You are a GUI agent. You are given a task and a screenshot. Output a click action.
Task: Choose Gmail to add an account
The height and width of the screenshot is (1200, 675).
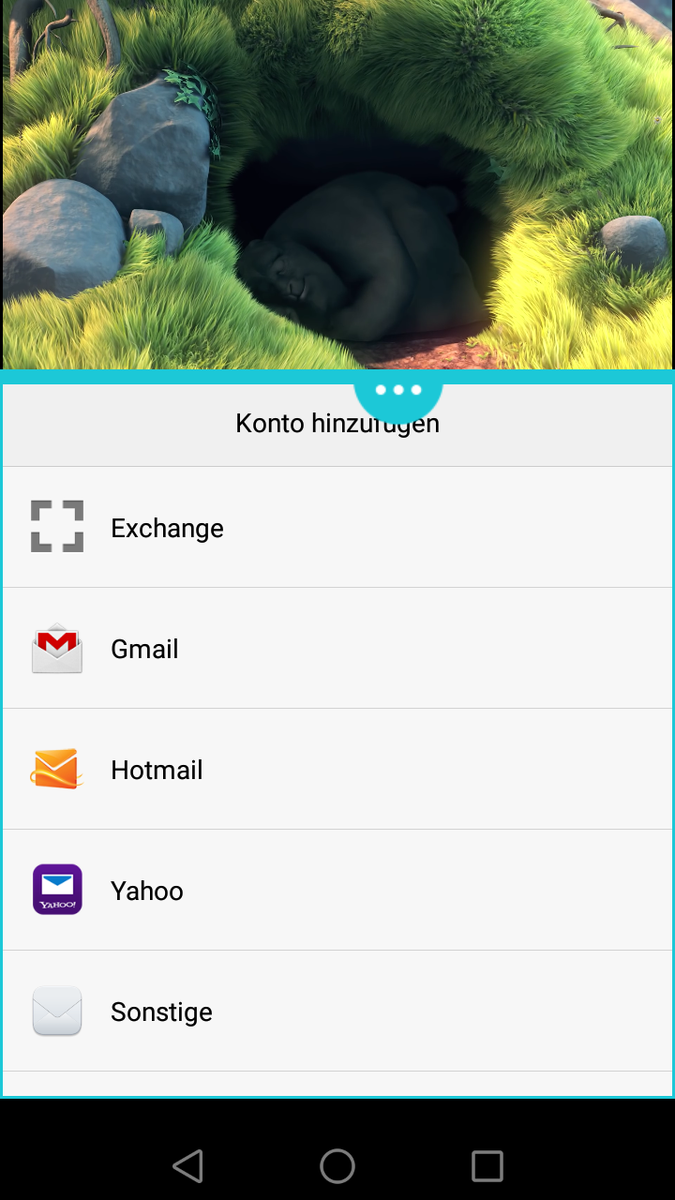pos(337,648)
